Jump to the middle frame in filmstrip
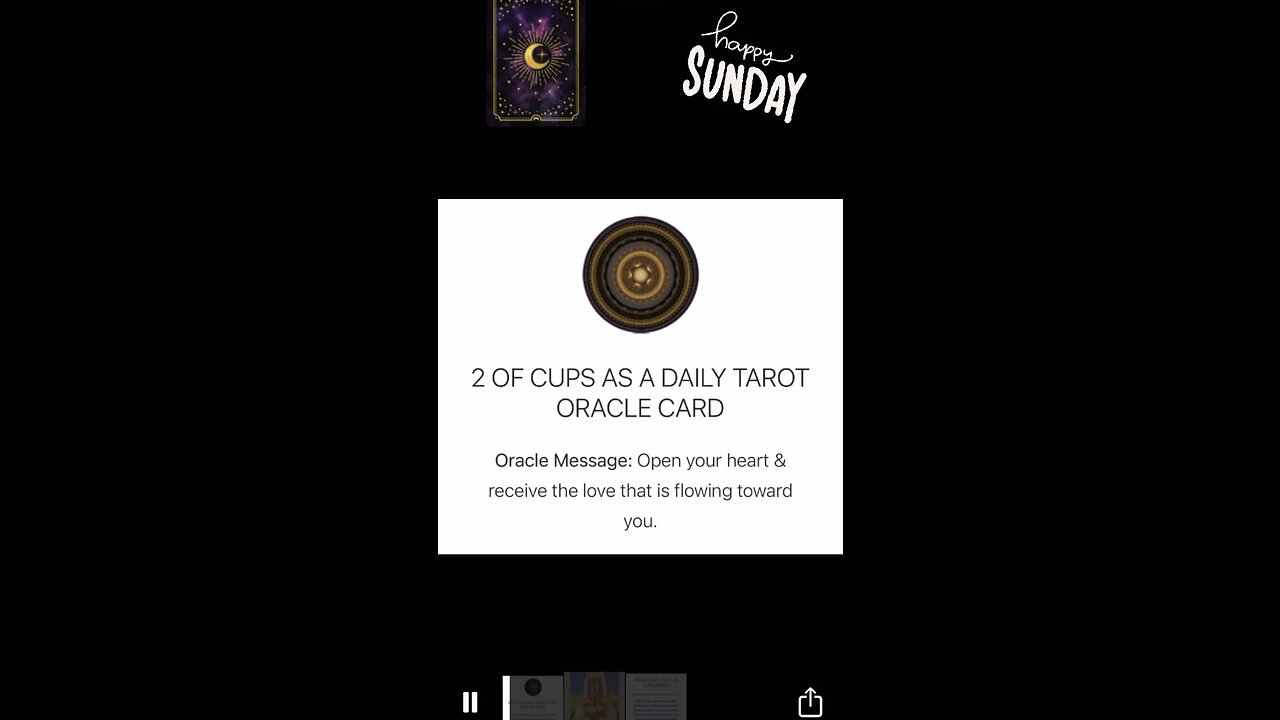This screenshot has width=1280, height=720. [x=595, y=697]
